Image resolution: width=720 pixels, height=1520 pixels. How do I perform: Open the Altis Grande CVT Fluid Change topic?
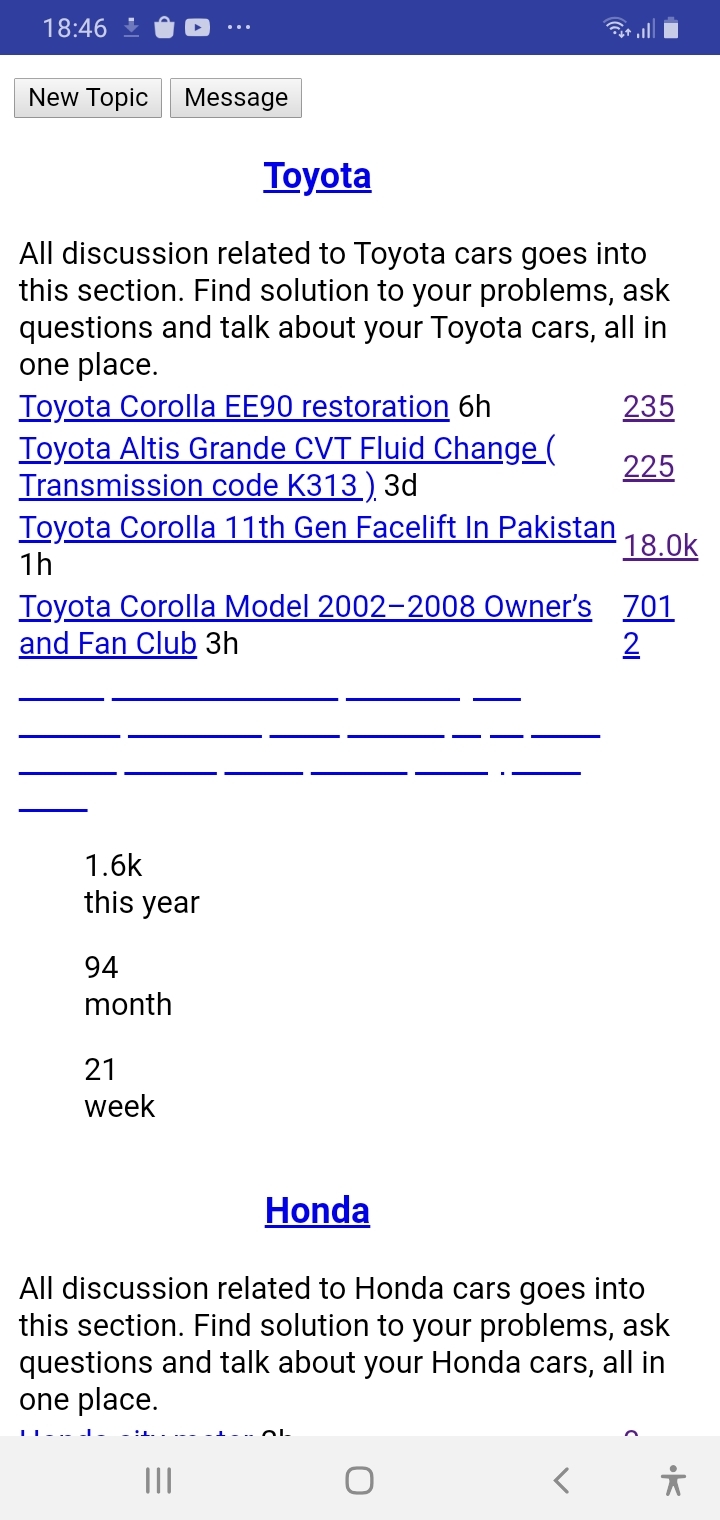287,467
